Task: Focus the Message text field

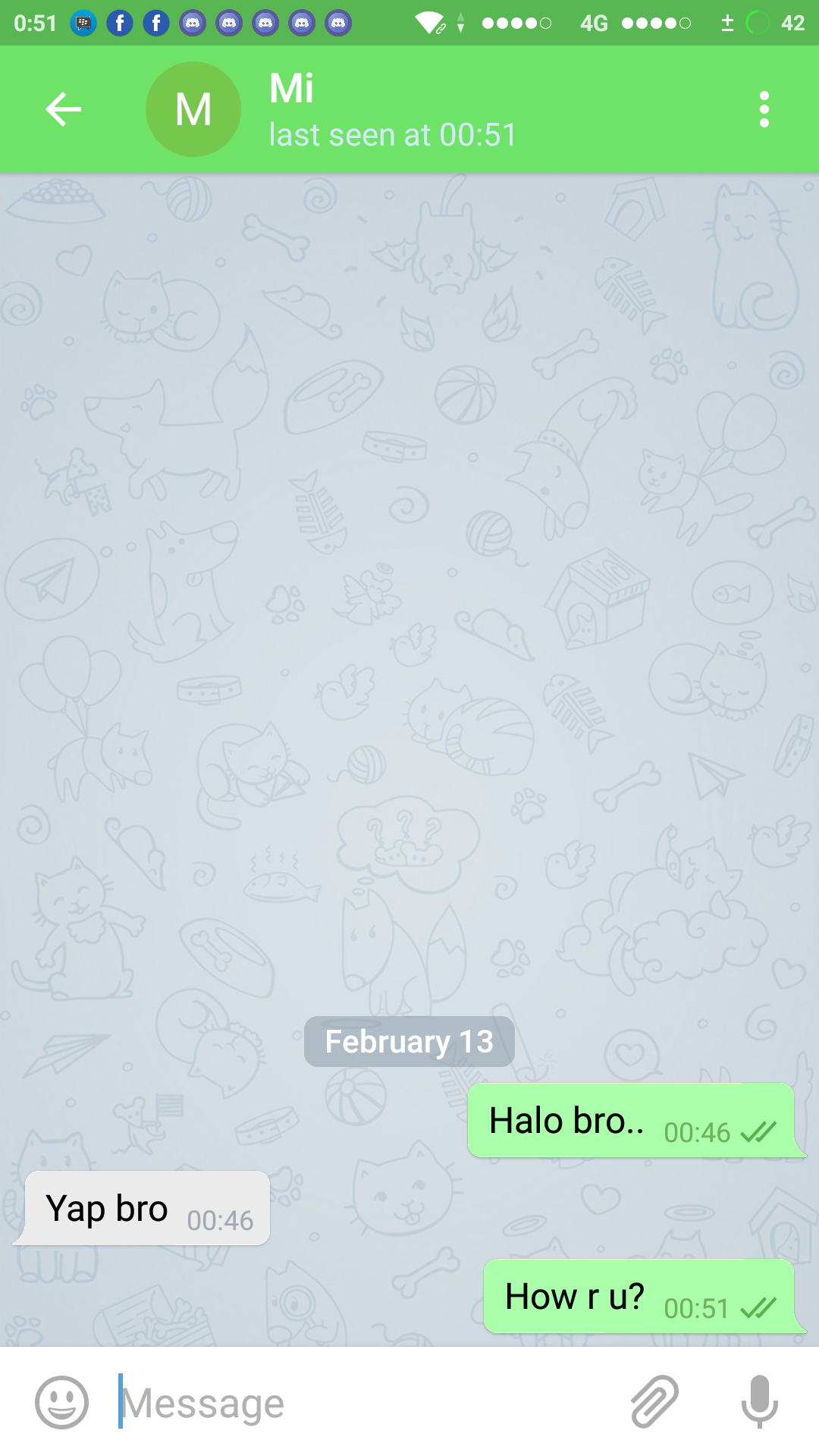Action: (x=364, y=1402)
